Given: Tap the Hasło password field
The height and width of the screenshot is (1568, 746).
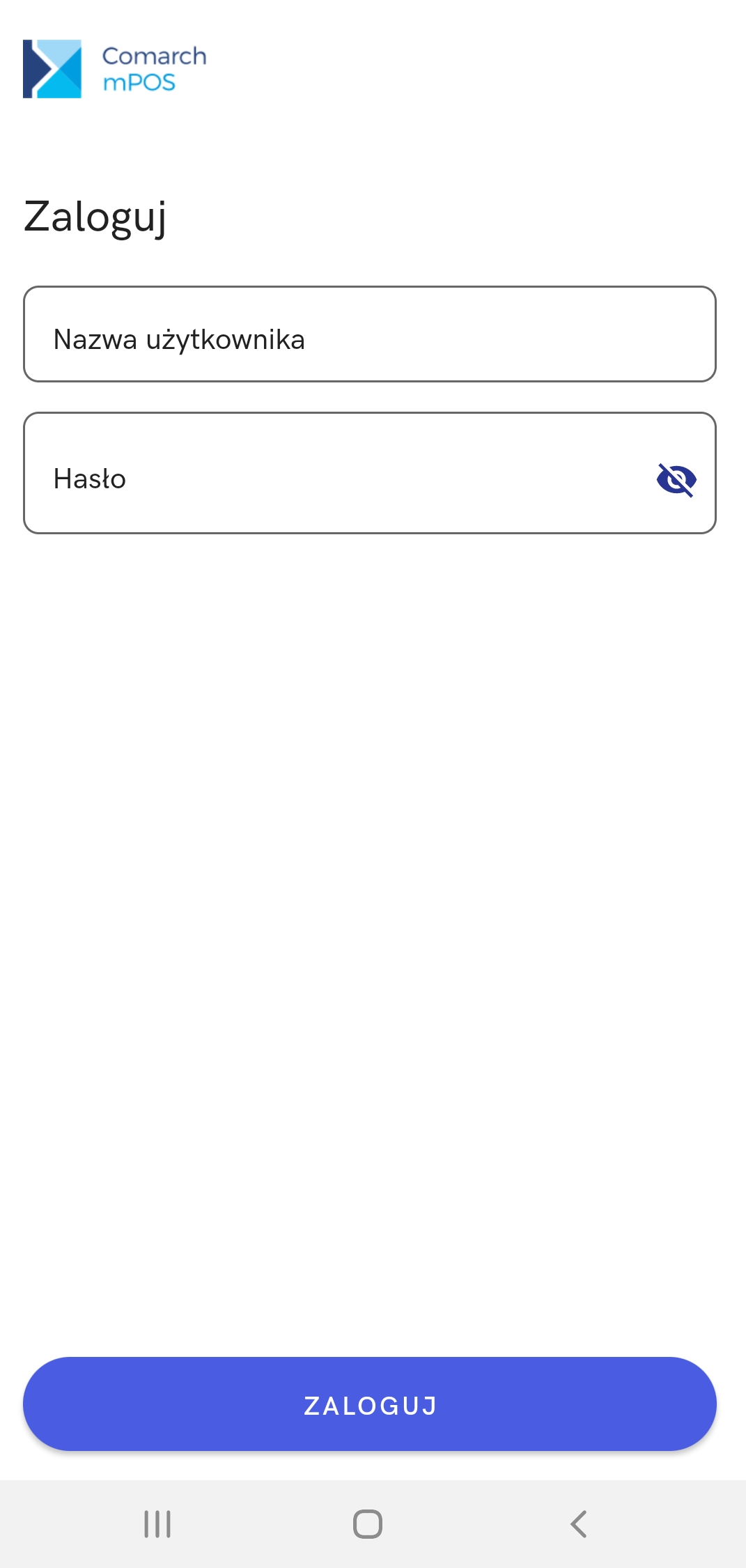Looking at the screenshot, I should [370, 473].
